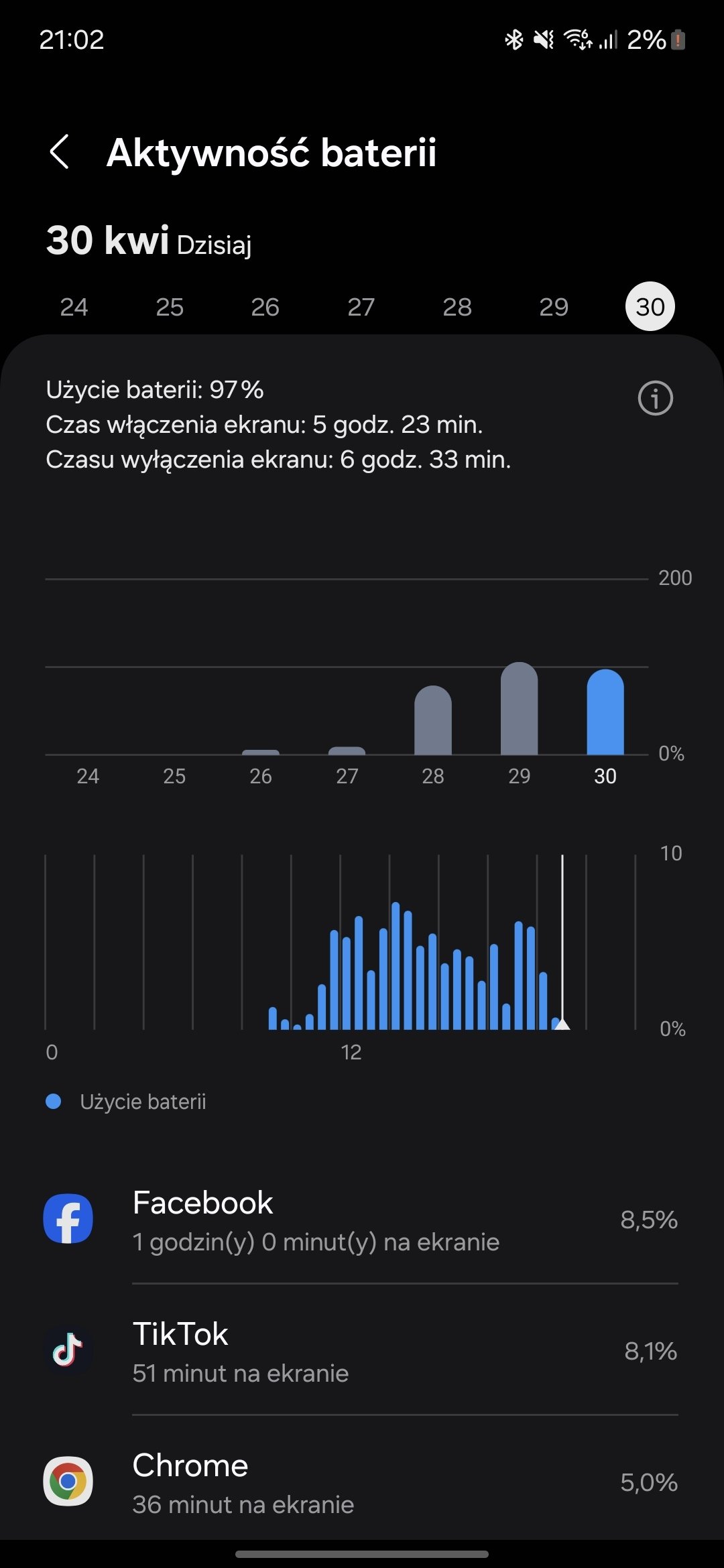Open Facebook battery usage details
Viewport: 724px width, 1568px height.
[362, 1220]
